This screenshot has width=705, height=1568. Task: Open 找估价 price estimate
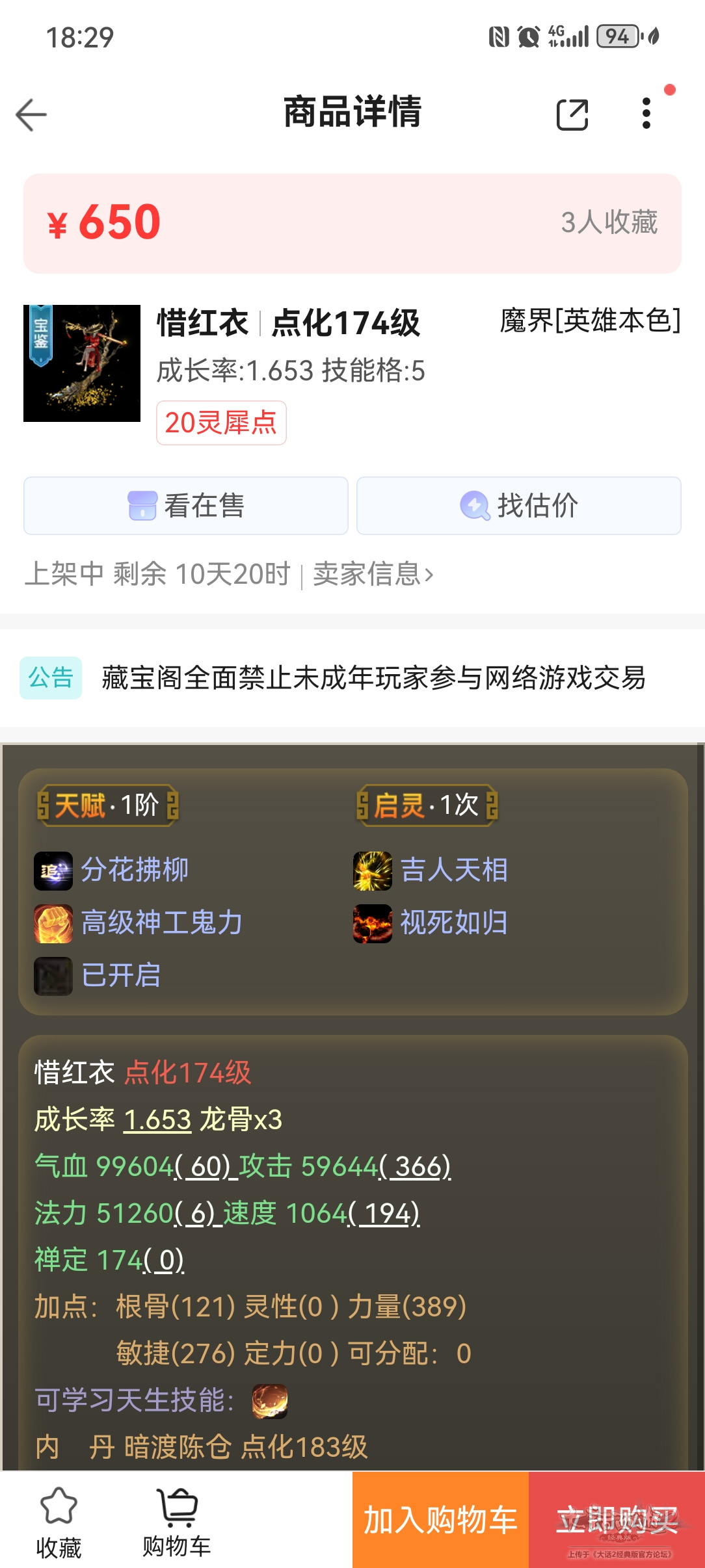tap(518, 506)
